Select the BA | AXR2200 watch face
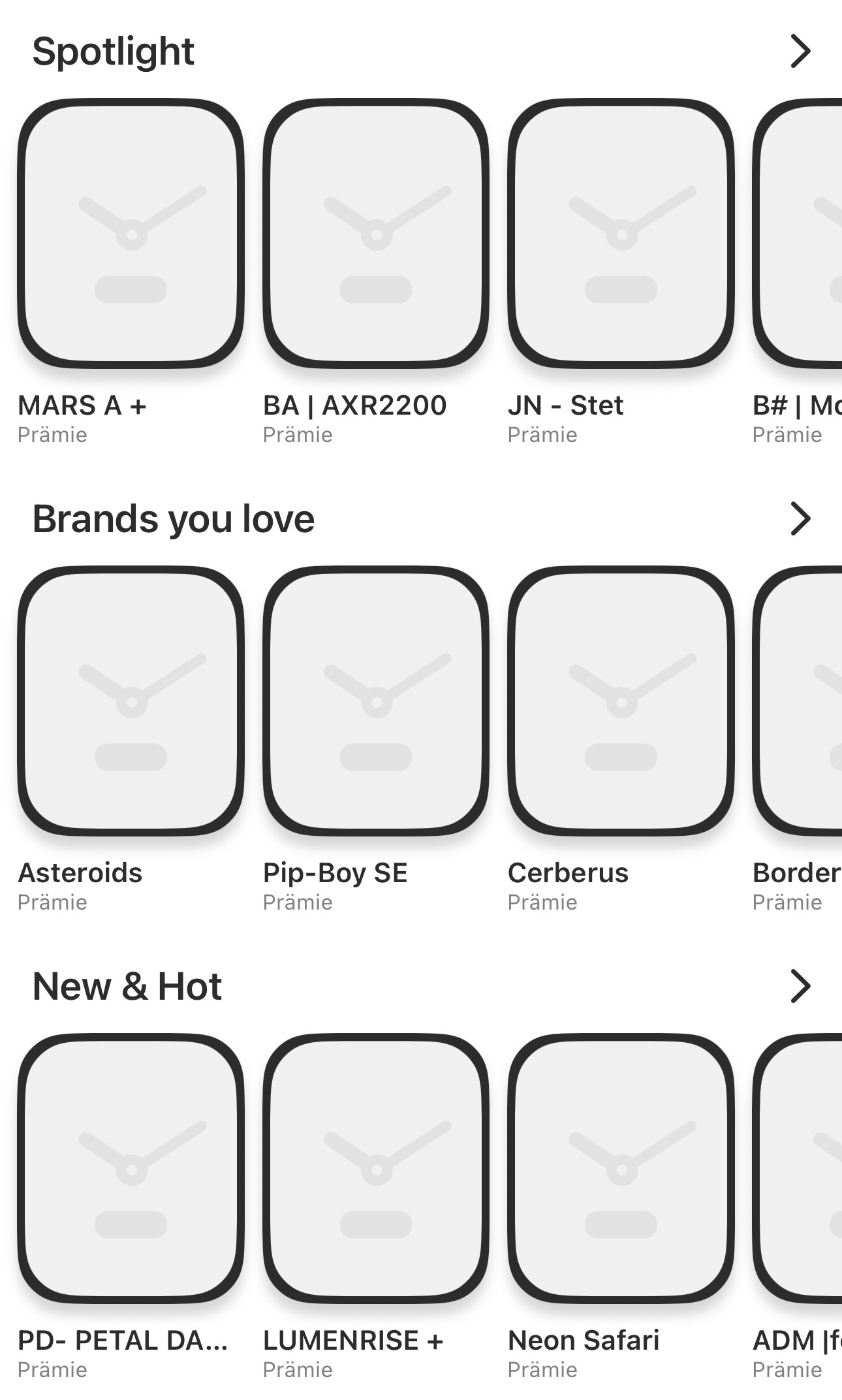 click(x=376, y=233)
